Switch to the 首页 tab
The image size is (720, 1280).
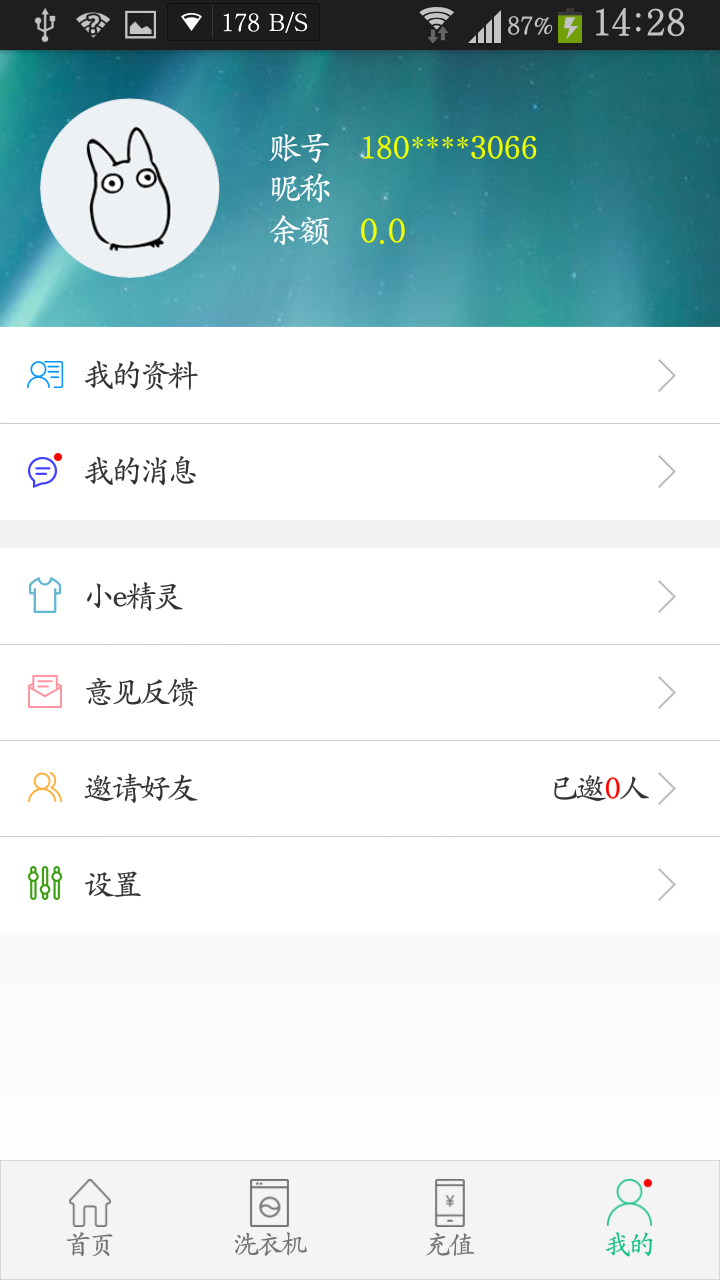click(x=90, y=1218)
